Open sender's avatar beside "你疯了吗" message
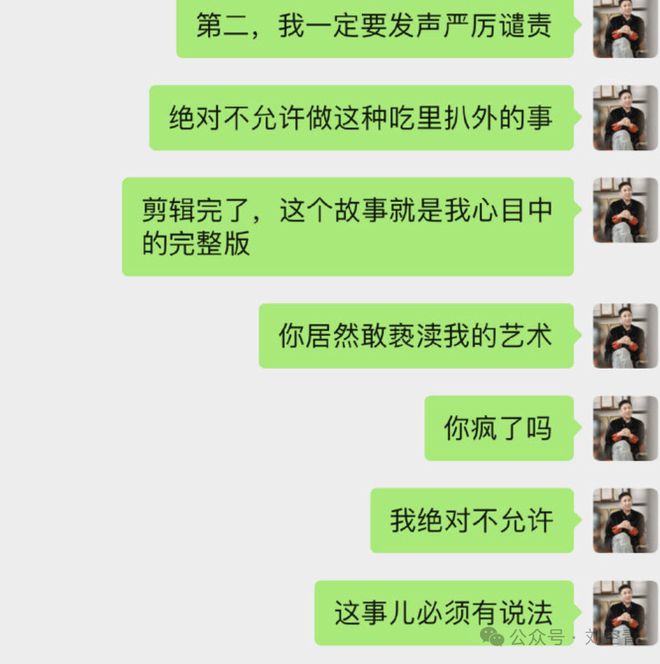 coord(625,428)
